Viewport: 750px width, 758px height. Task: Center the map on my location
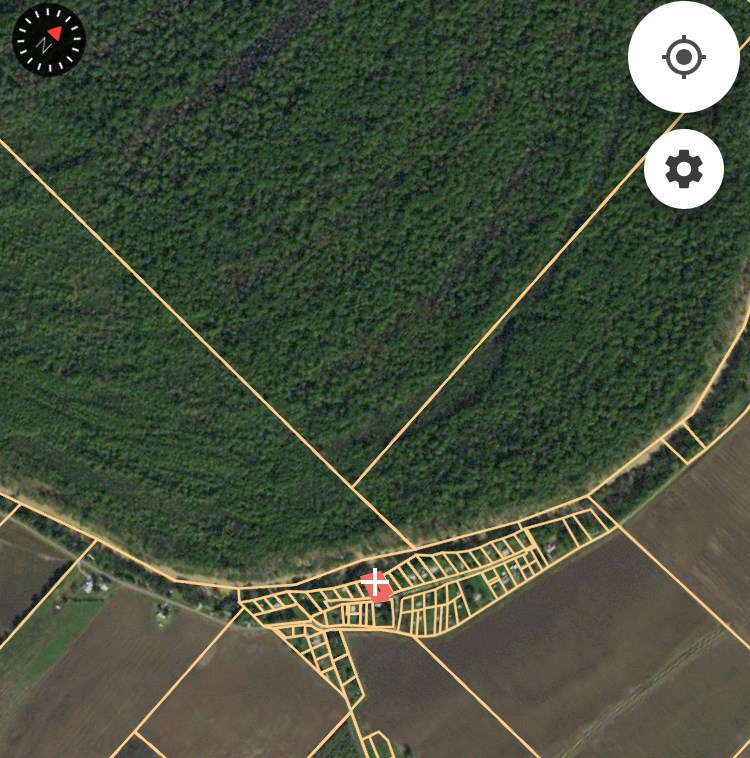tap(684, 57)
